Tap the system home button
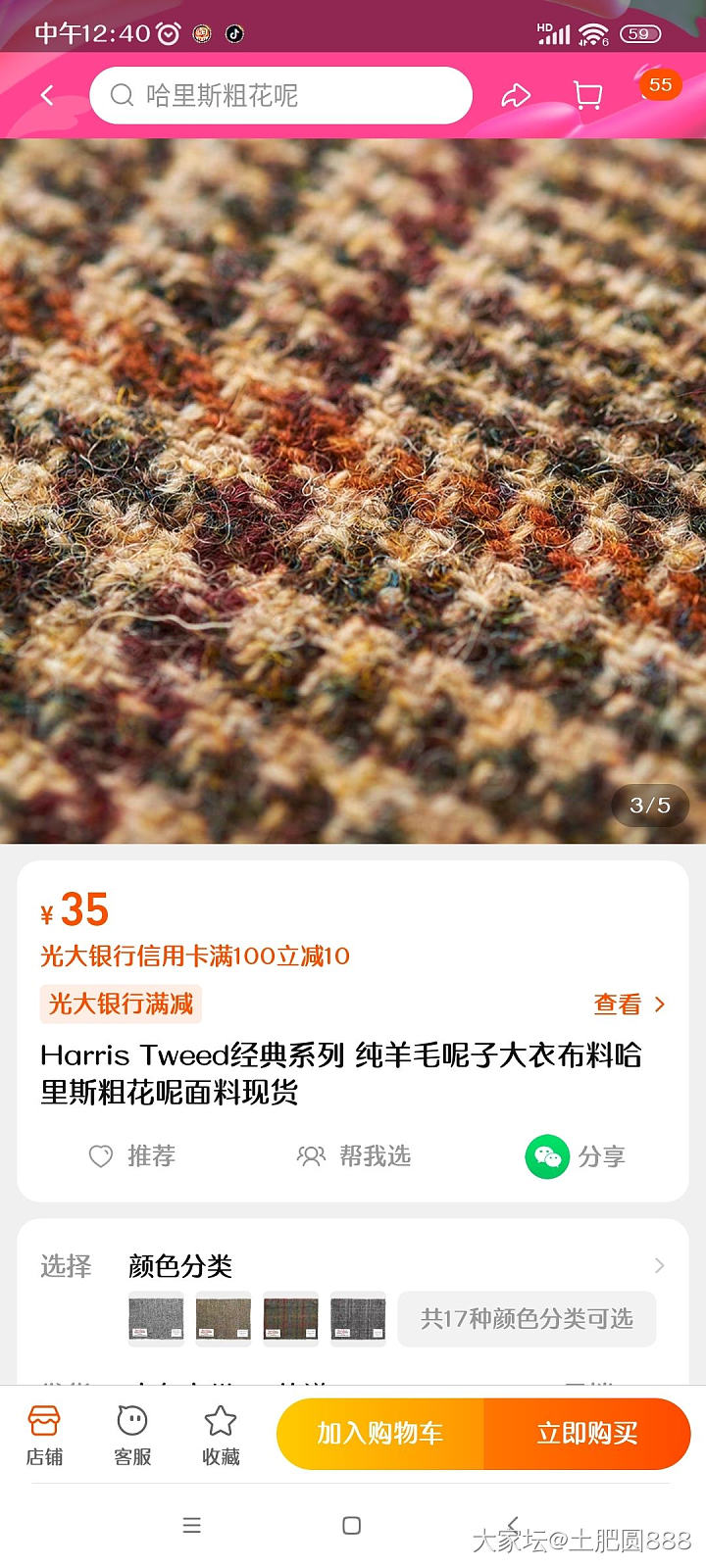This screenshot has height=1568, width=706. [x=352, y=1526]
